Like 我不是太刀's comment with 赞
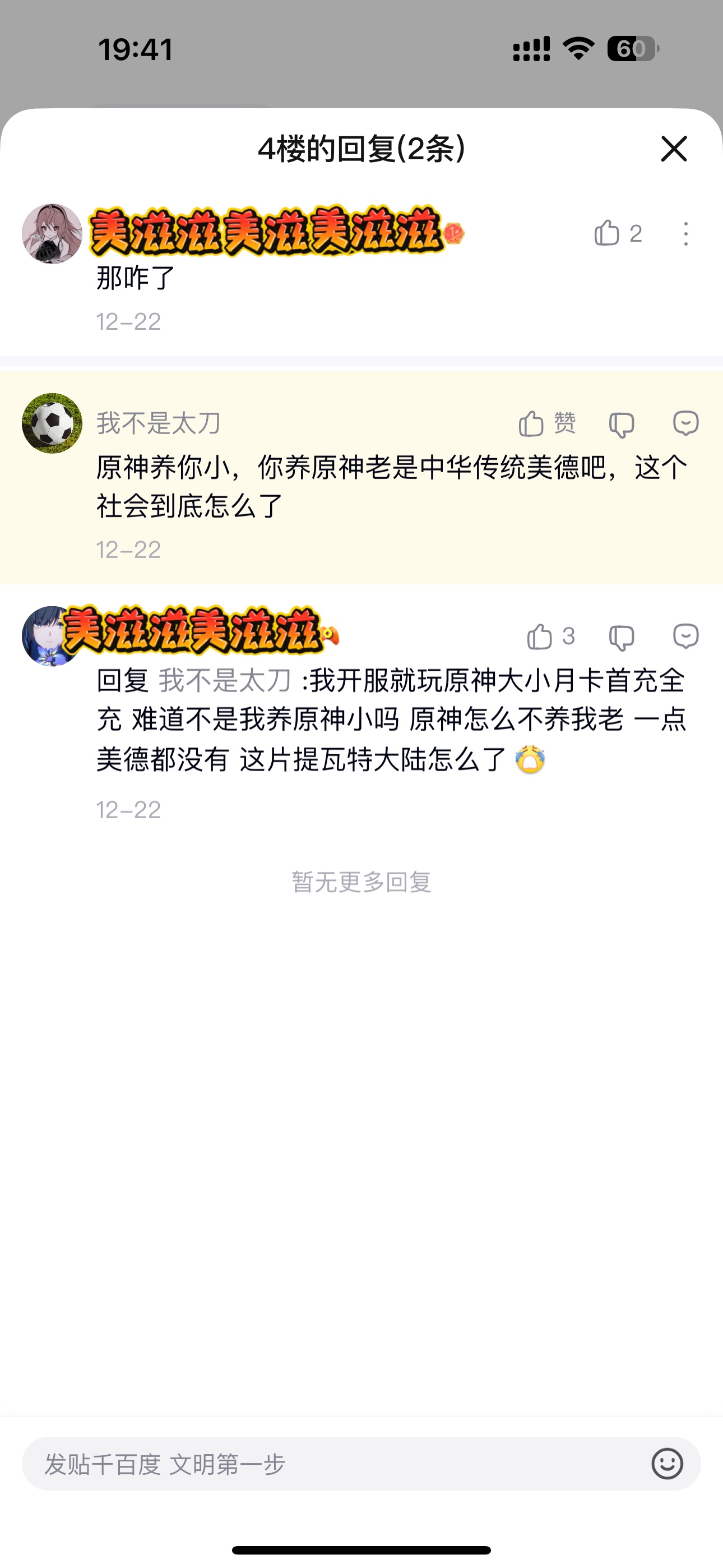 (546, 423)
